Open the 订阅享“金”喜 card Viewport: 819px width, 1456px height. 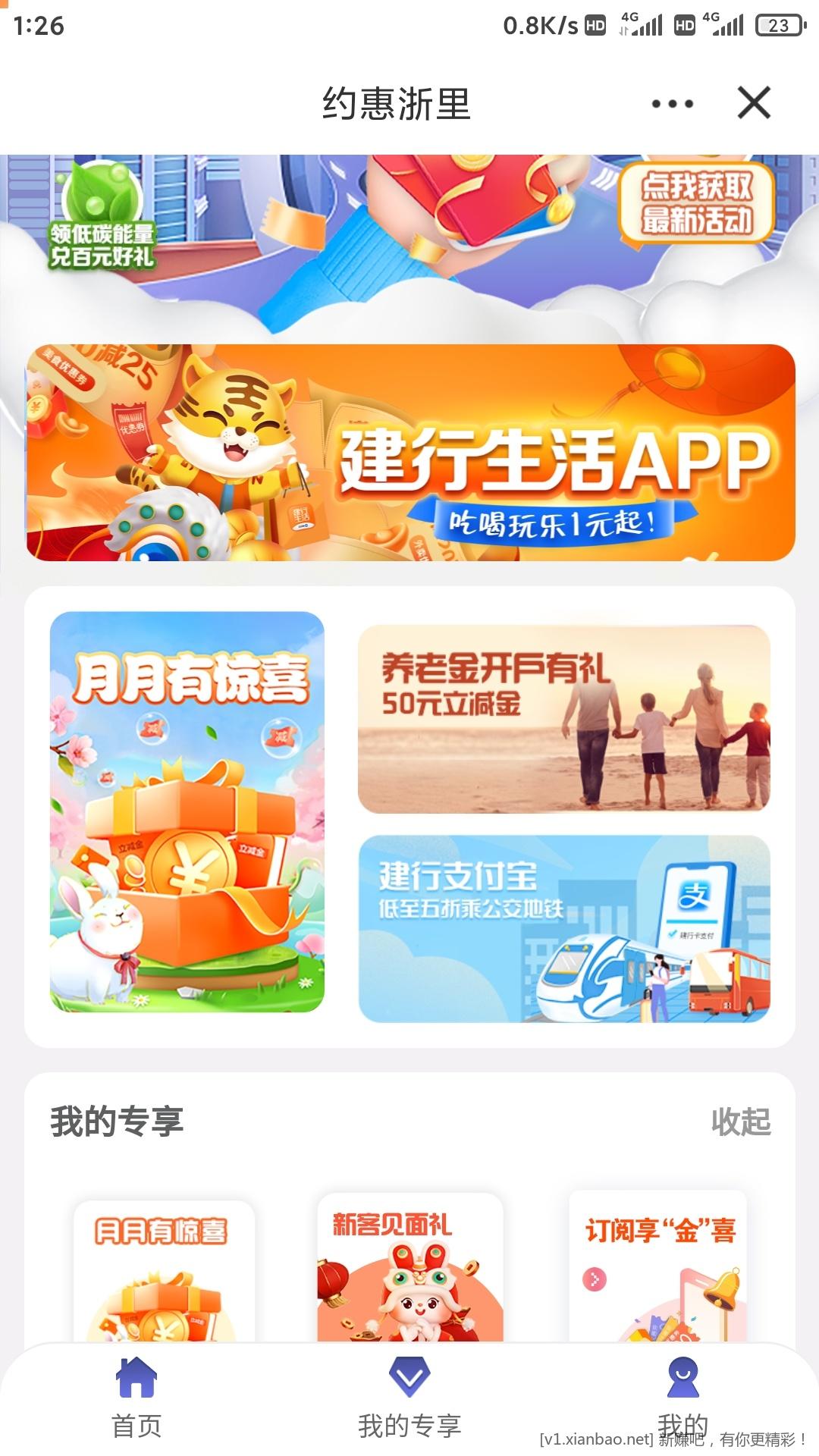tap(658, 1268)
